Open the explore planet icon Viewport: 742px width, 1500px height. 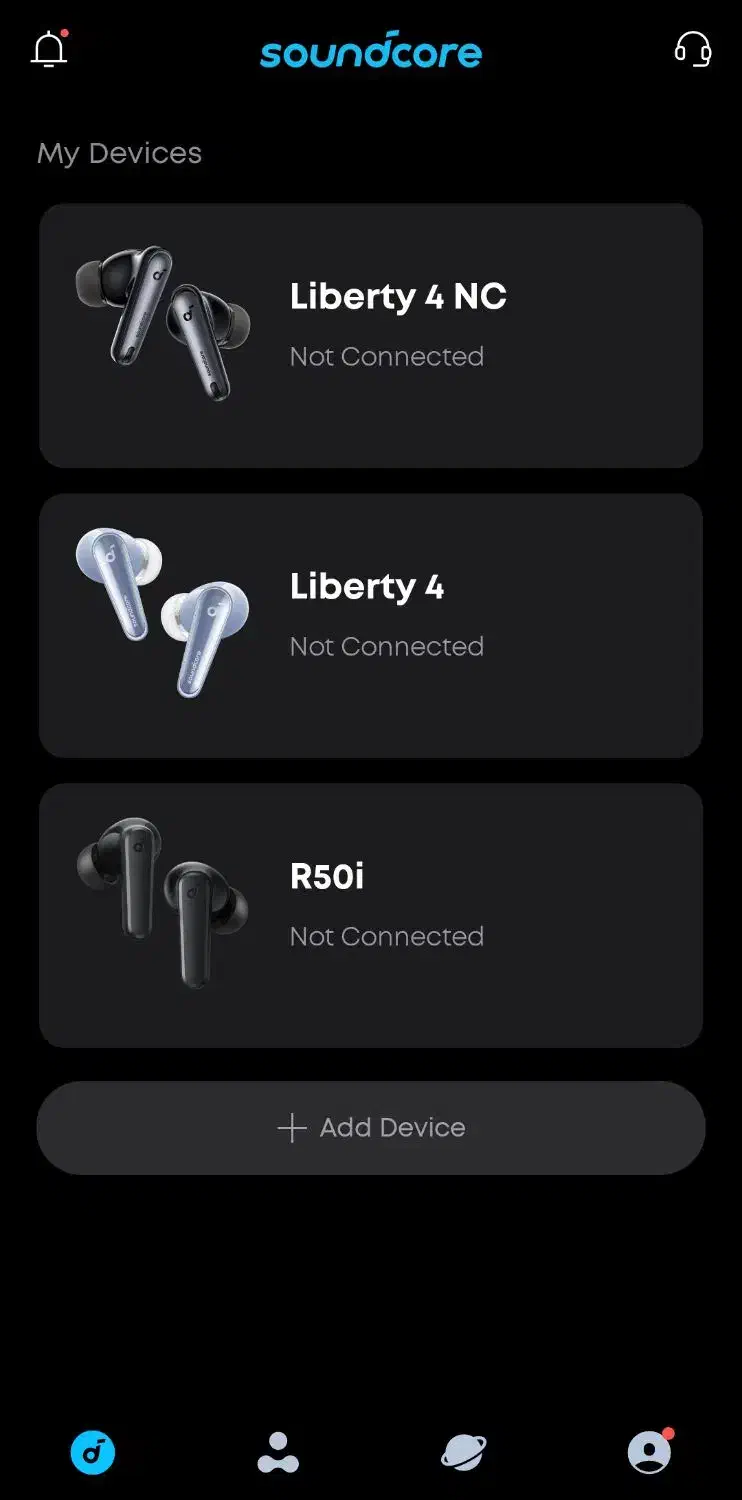point(464,1454)
